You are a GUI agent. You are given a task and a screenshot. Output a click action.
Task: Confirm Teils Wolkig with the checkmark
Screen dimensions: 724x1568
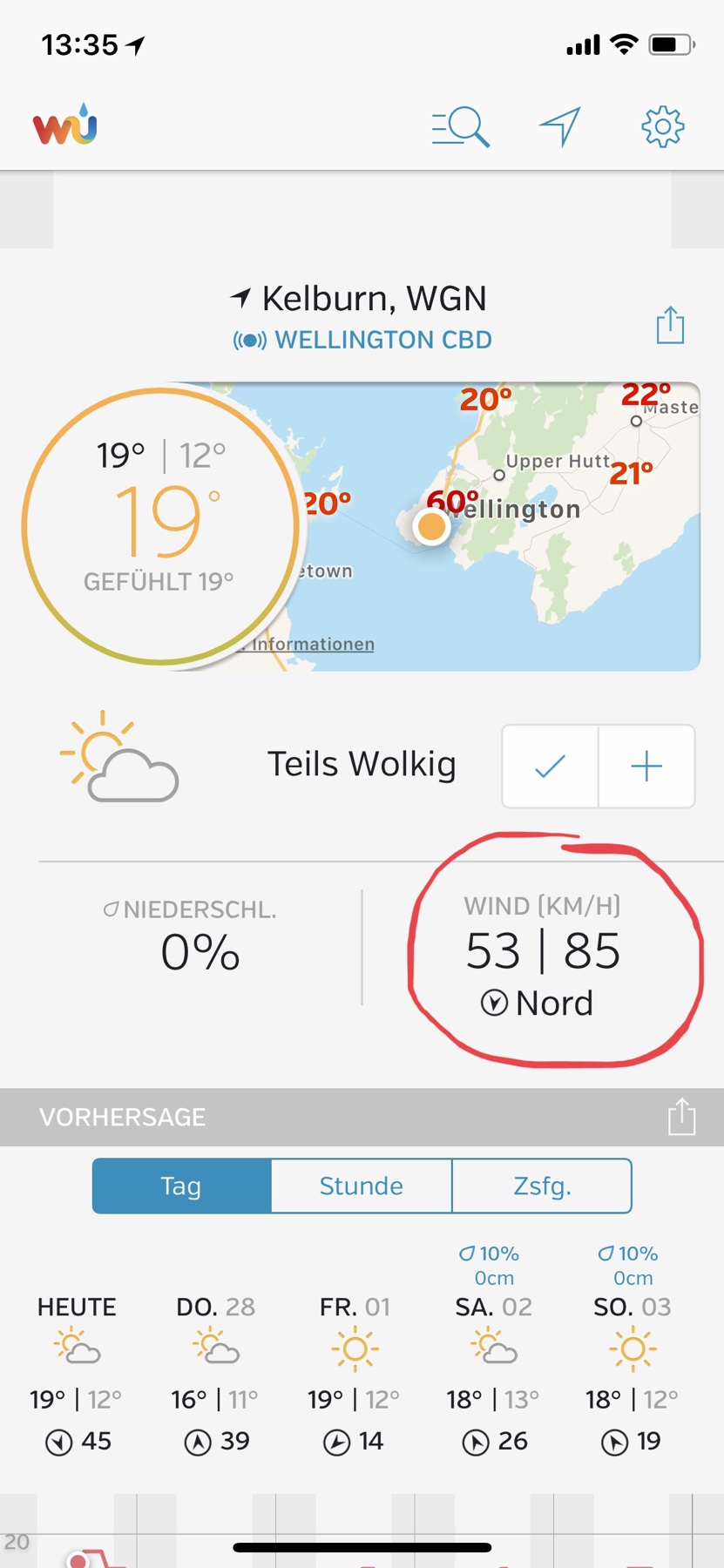(x=550, y=767)
